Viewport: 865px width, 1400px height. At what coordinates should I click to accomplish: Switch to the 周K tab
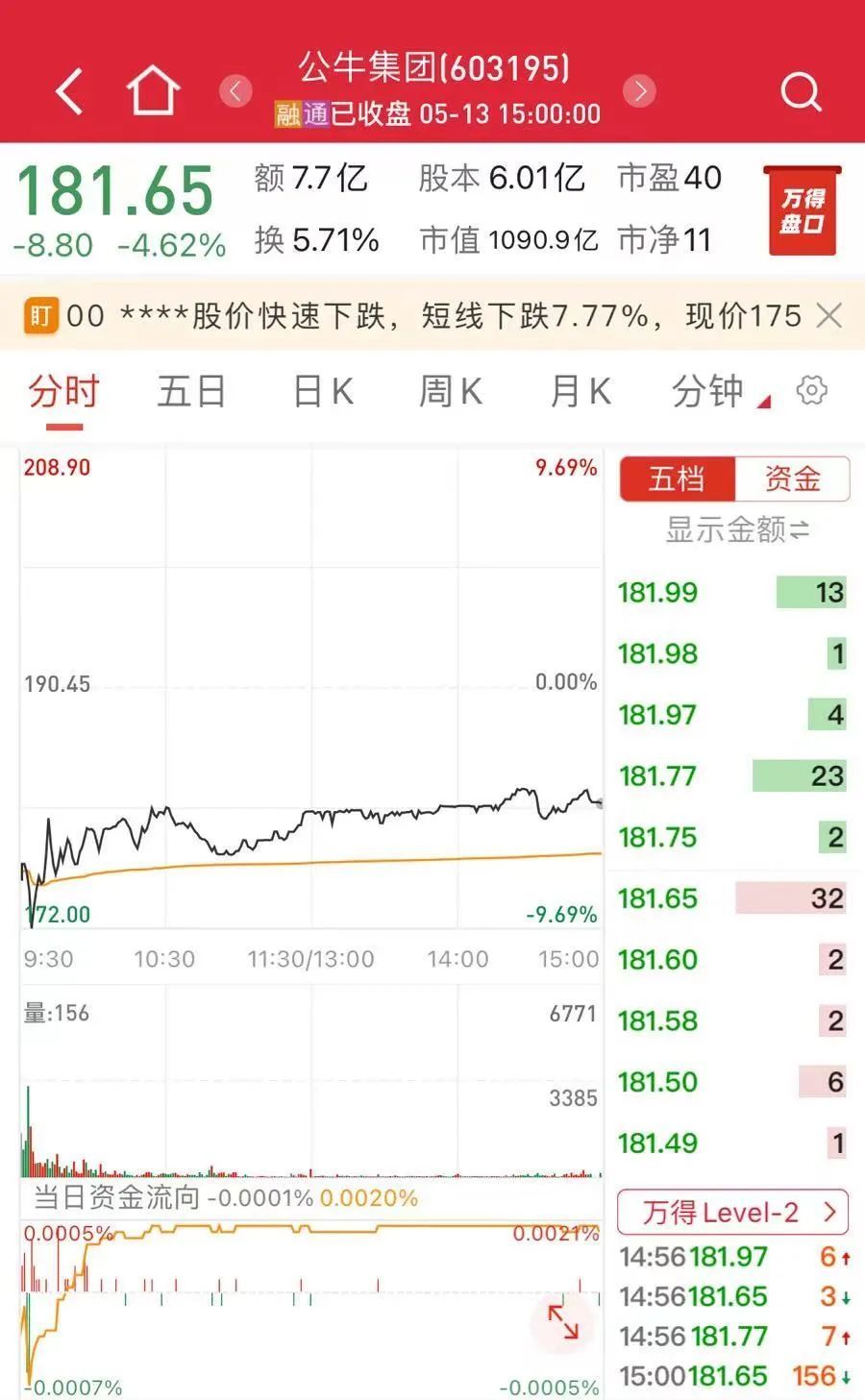pos(450,392)
